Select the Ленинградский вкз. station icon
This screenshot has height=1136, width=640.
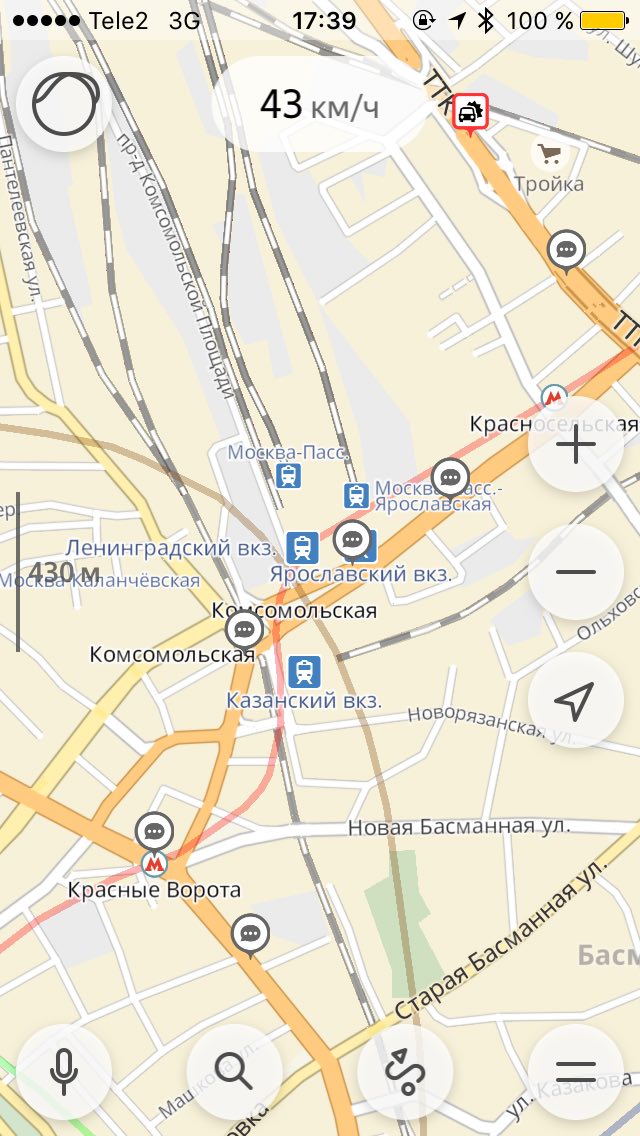click(302, 548)
